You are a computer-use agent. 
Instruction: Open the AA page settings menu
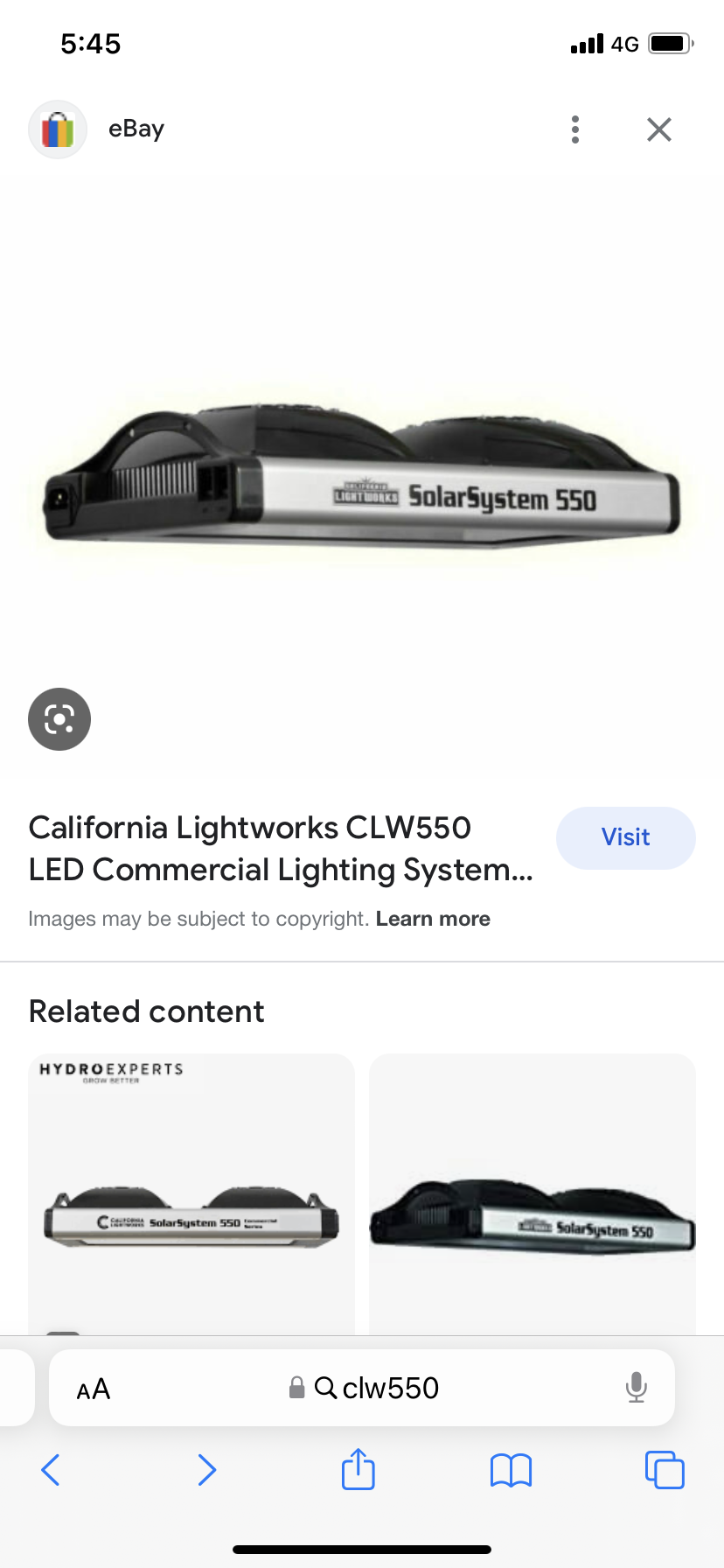coord(94,1389)
